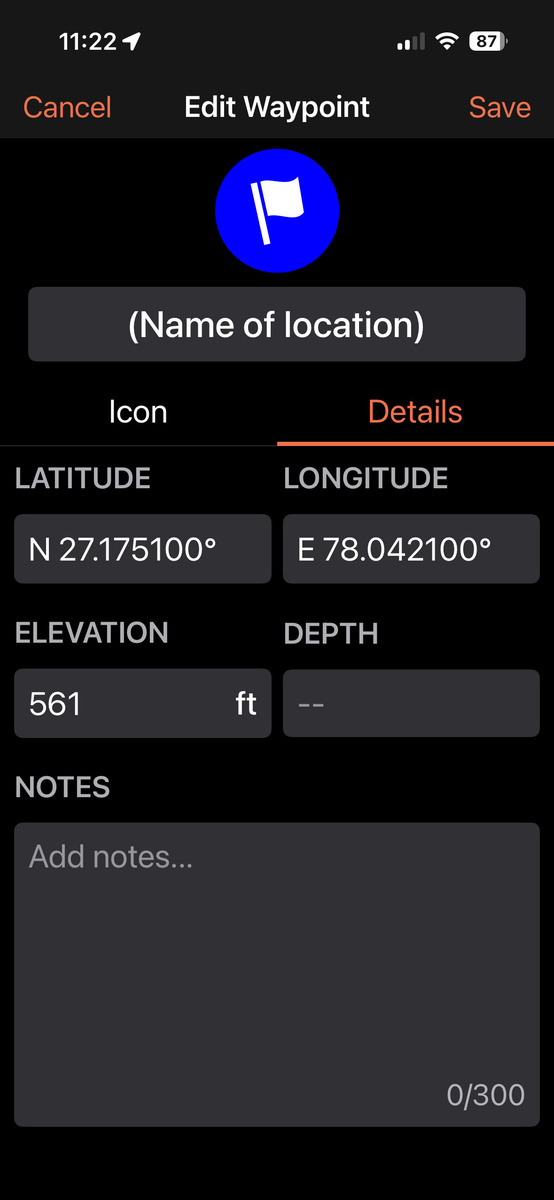Select the Details tab
Screen dimensions: 554x1200
point(415,412)
